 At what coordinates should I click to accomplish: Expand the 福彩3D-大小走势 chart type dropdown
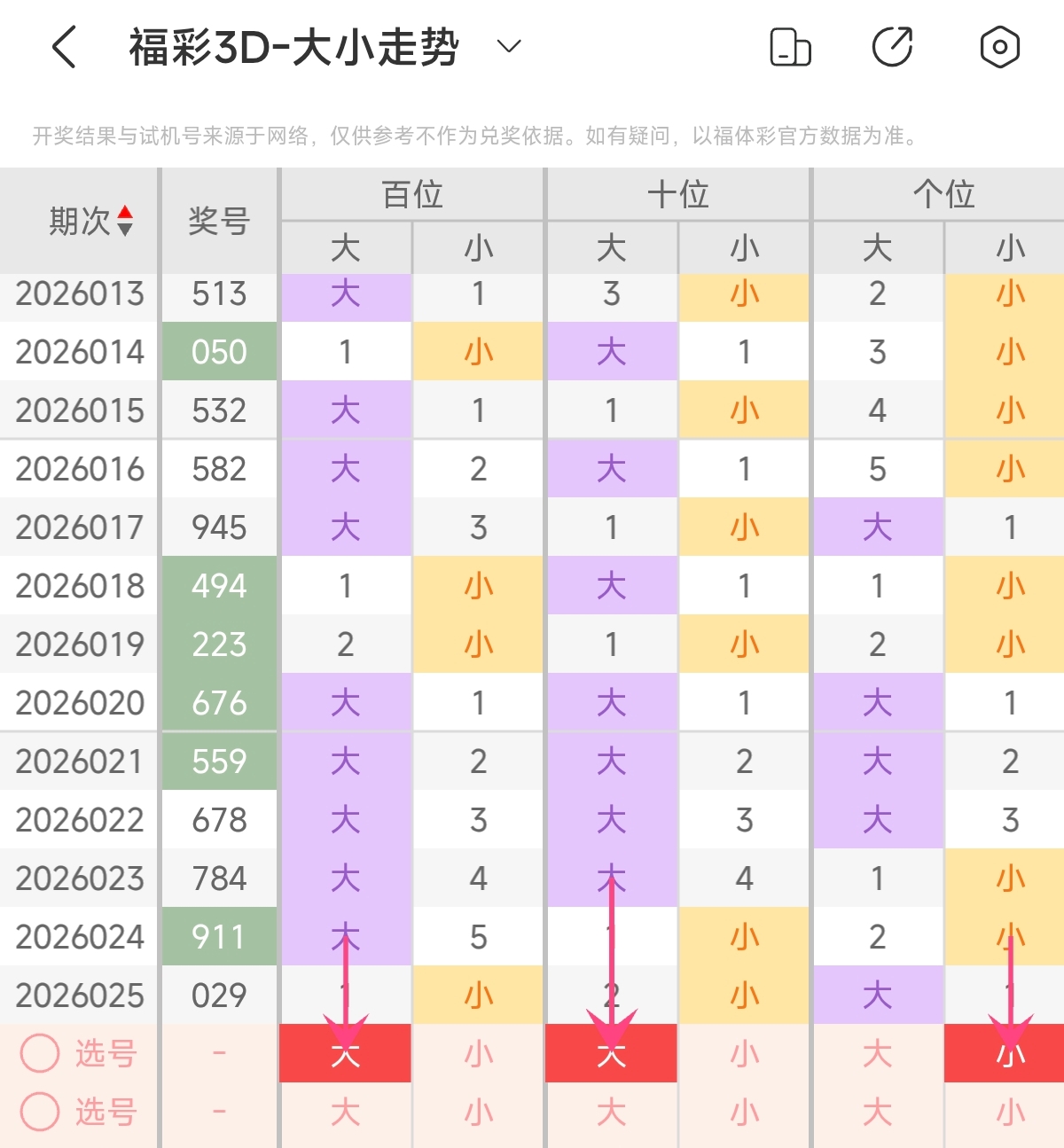coord(509,46)
